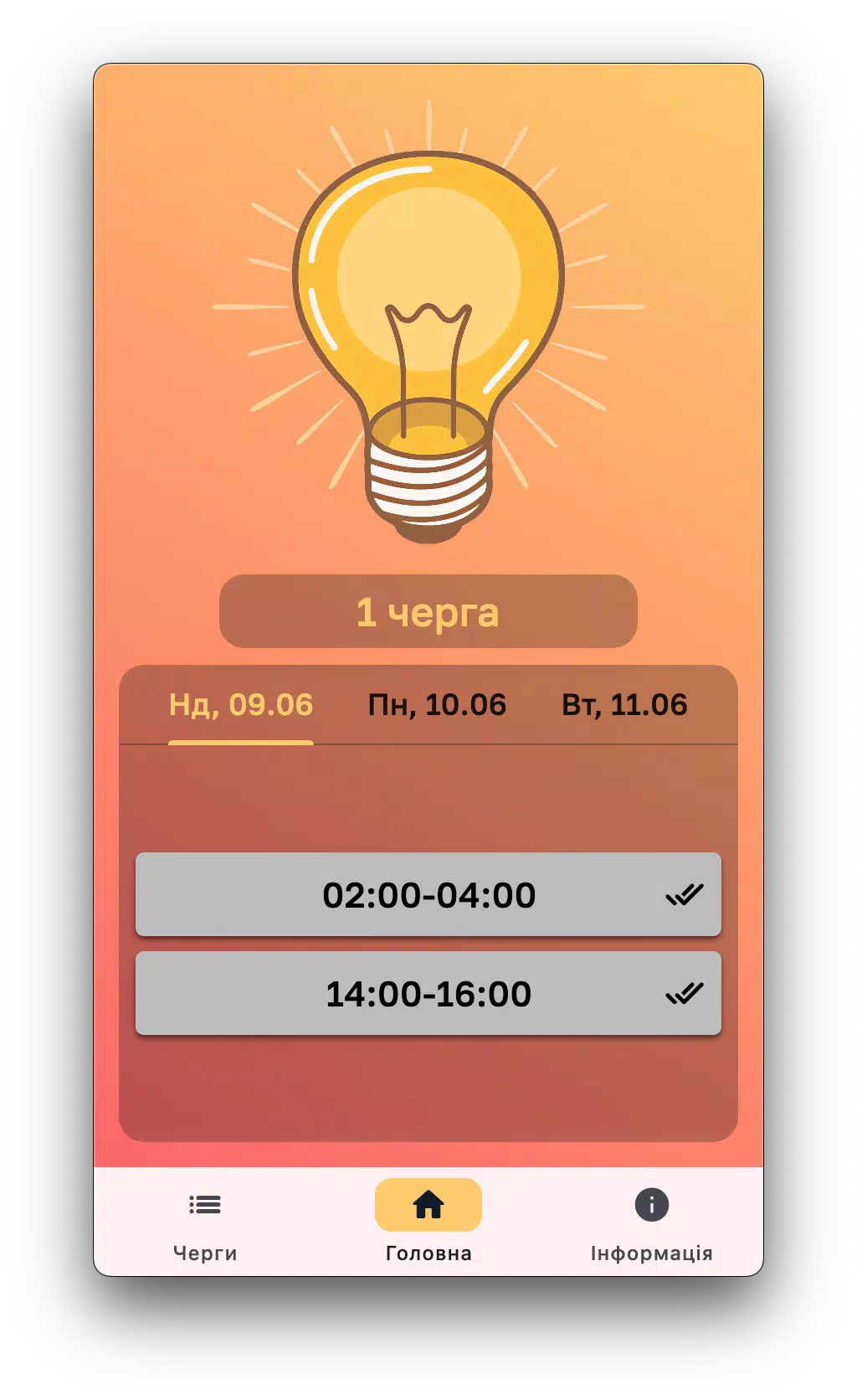The height and width of the screenshot is (1400, 857).
Task: Tap the 1 черга queue button
Action: click(428, 611)
